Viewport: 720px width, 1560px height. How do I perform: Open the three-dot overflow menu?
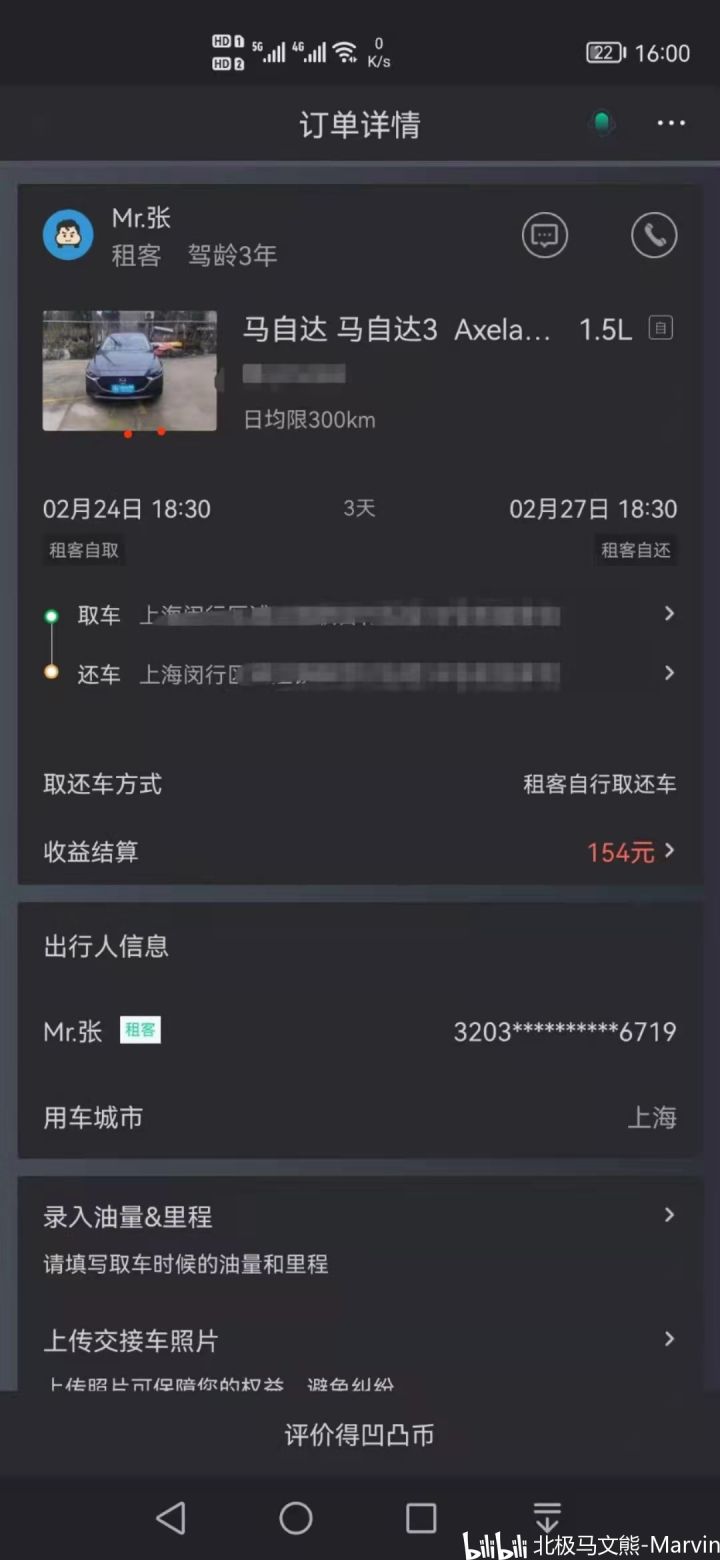click(x=670, y=123)
